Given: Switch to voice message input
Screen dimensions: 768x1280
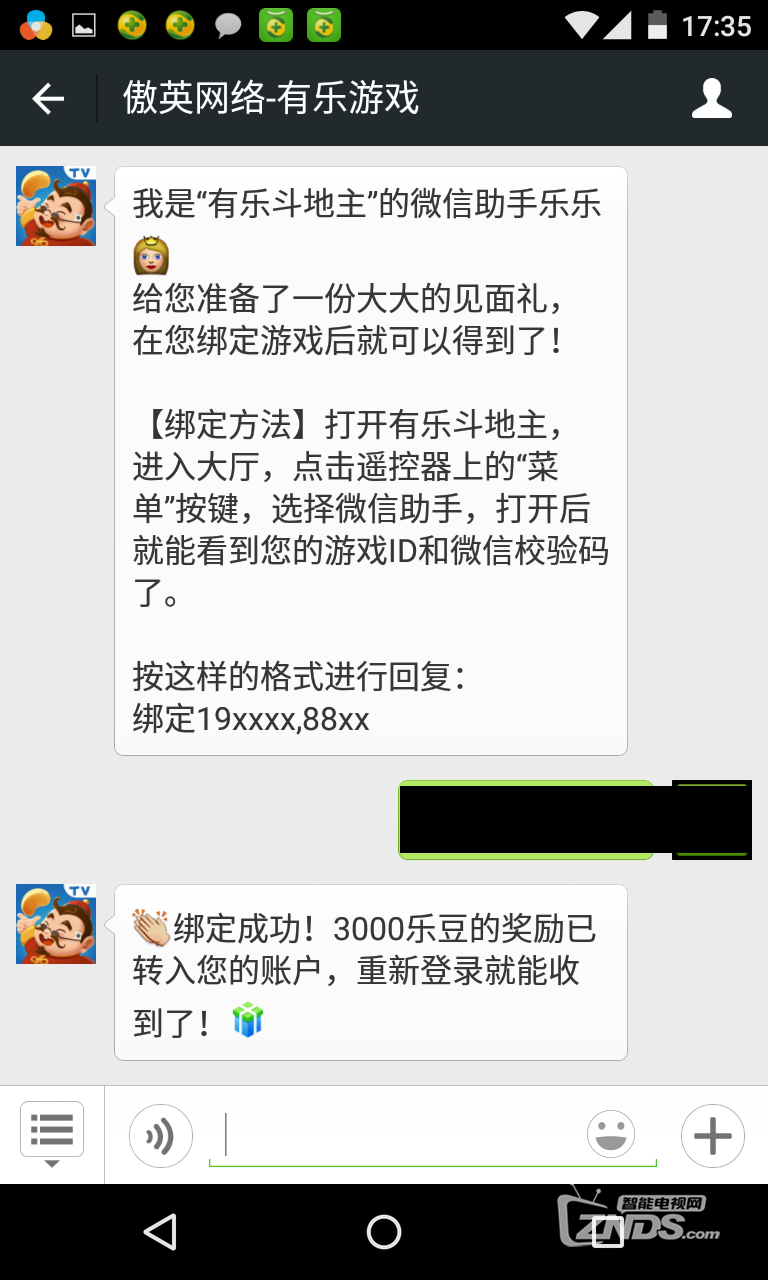Looking at the screenshot, I should pyautogui.click(x=160, y=1136).
